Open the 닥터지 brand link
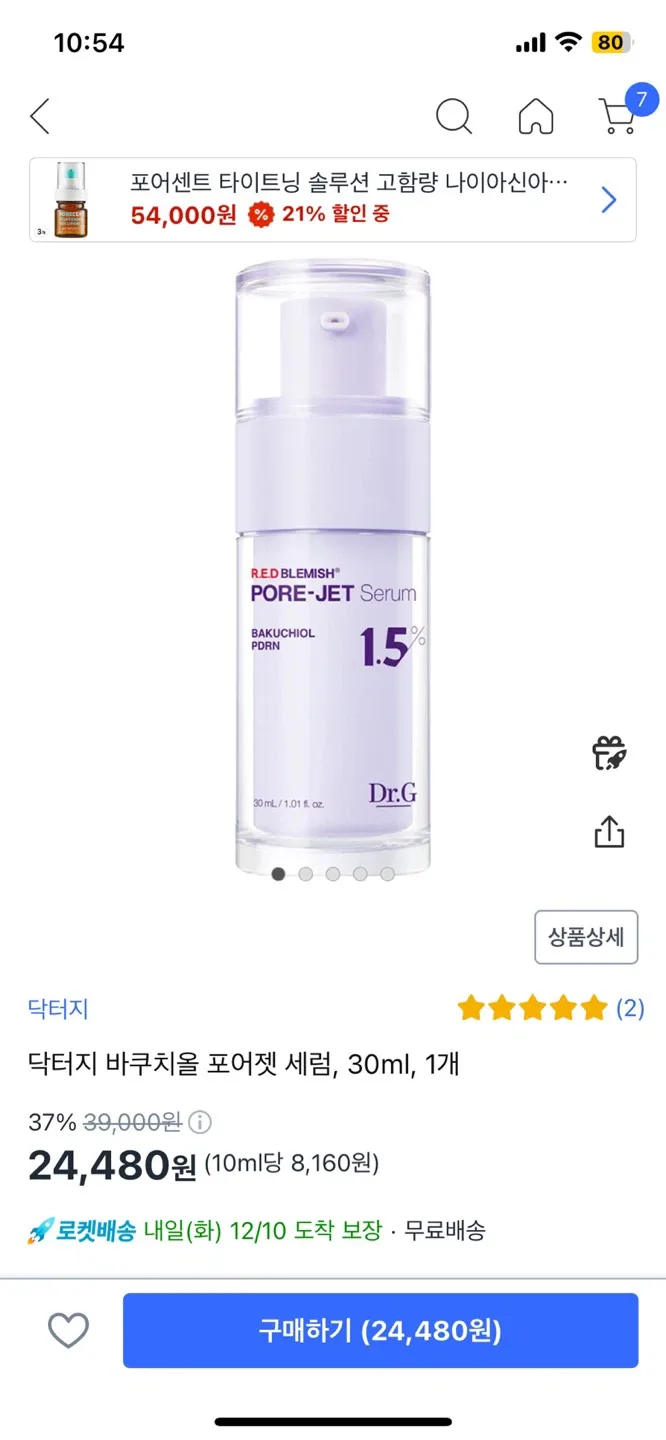 pos(58,1009)
